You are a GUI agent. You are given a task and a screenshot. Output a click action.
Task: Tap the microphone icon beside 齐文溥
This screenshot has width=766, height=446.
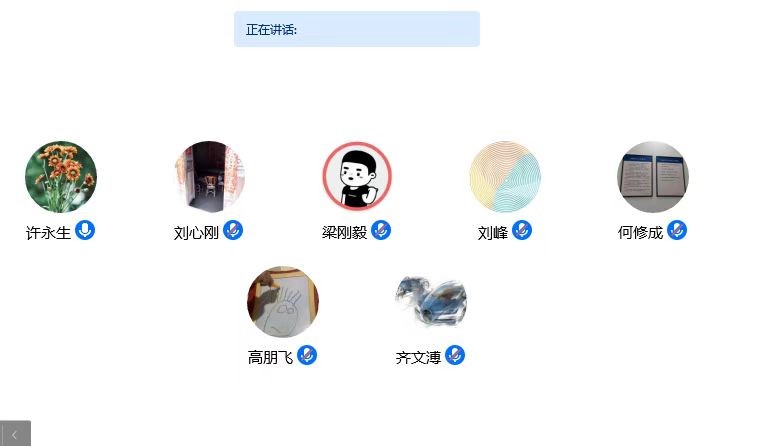coord(455,355)
